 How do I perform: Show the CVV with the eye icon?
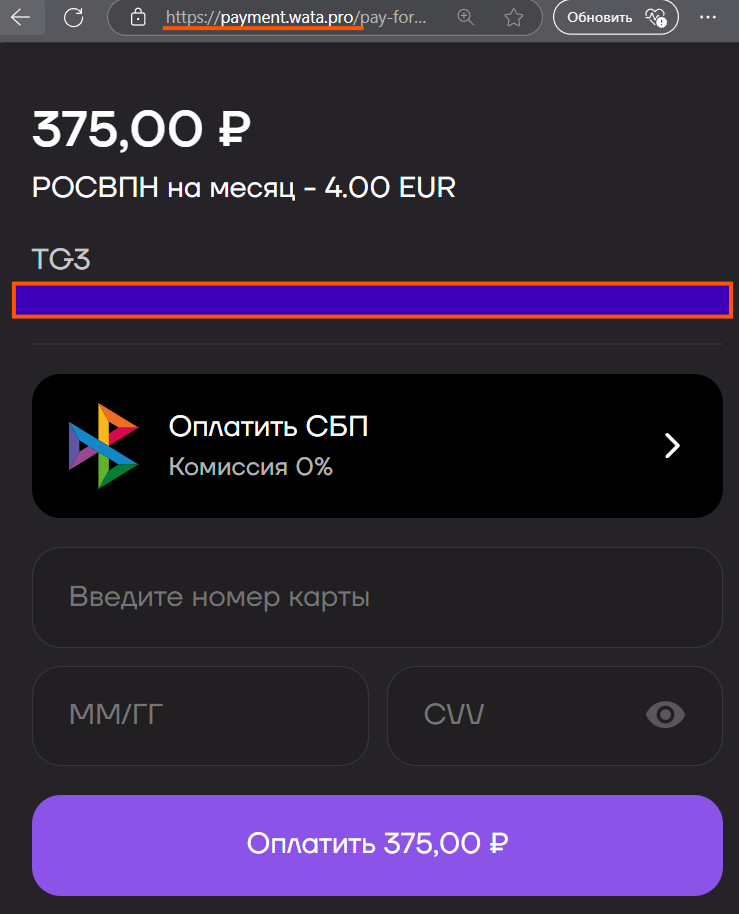tap(665, 714)
